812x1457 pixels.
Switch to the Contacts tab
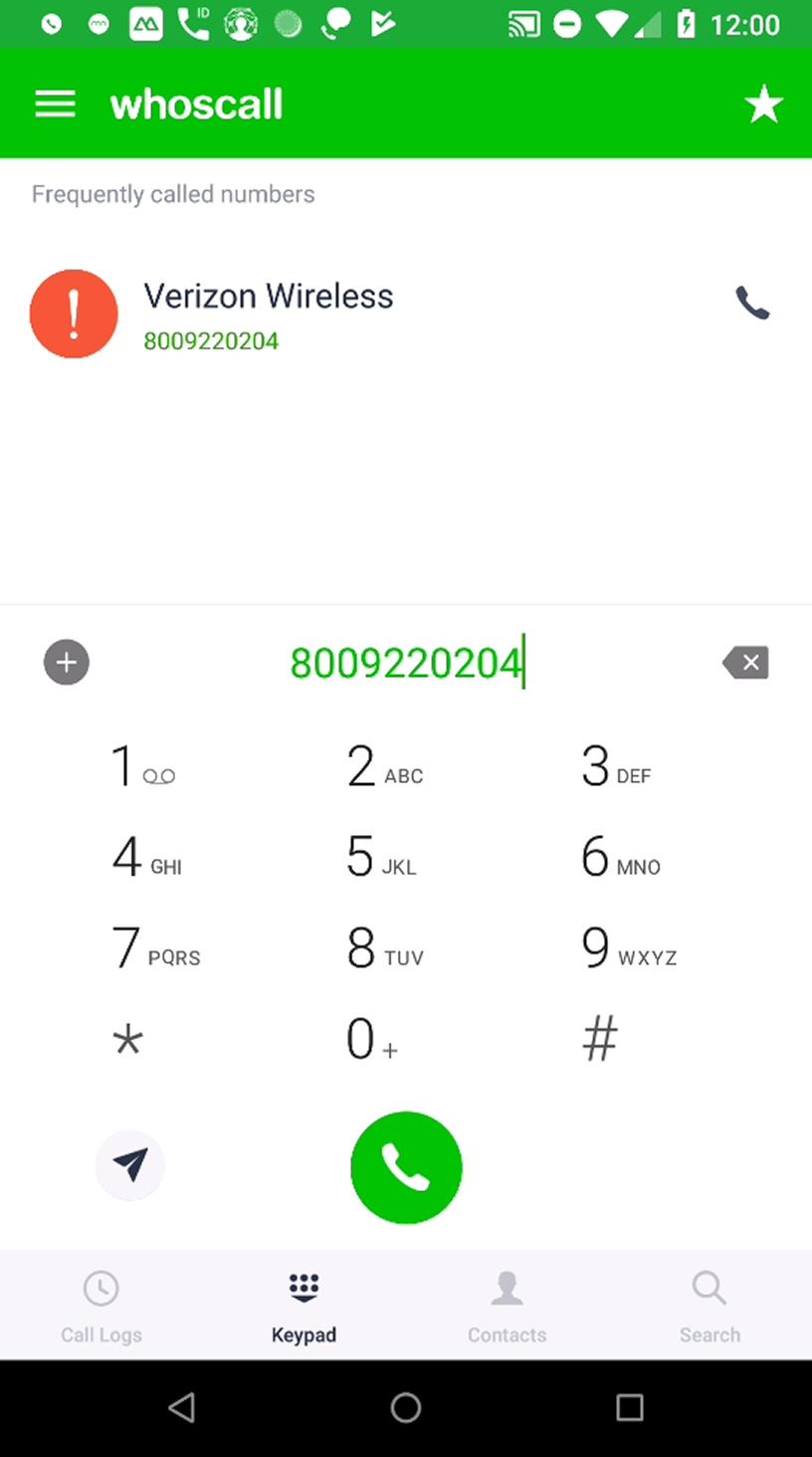click(507, 1307)
